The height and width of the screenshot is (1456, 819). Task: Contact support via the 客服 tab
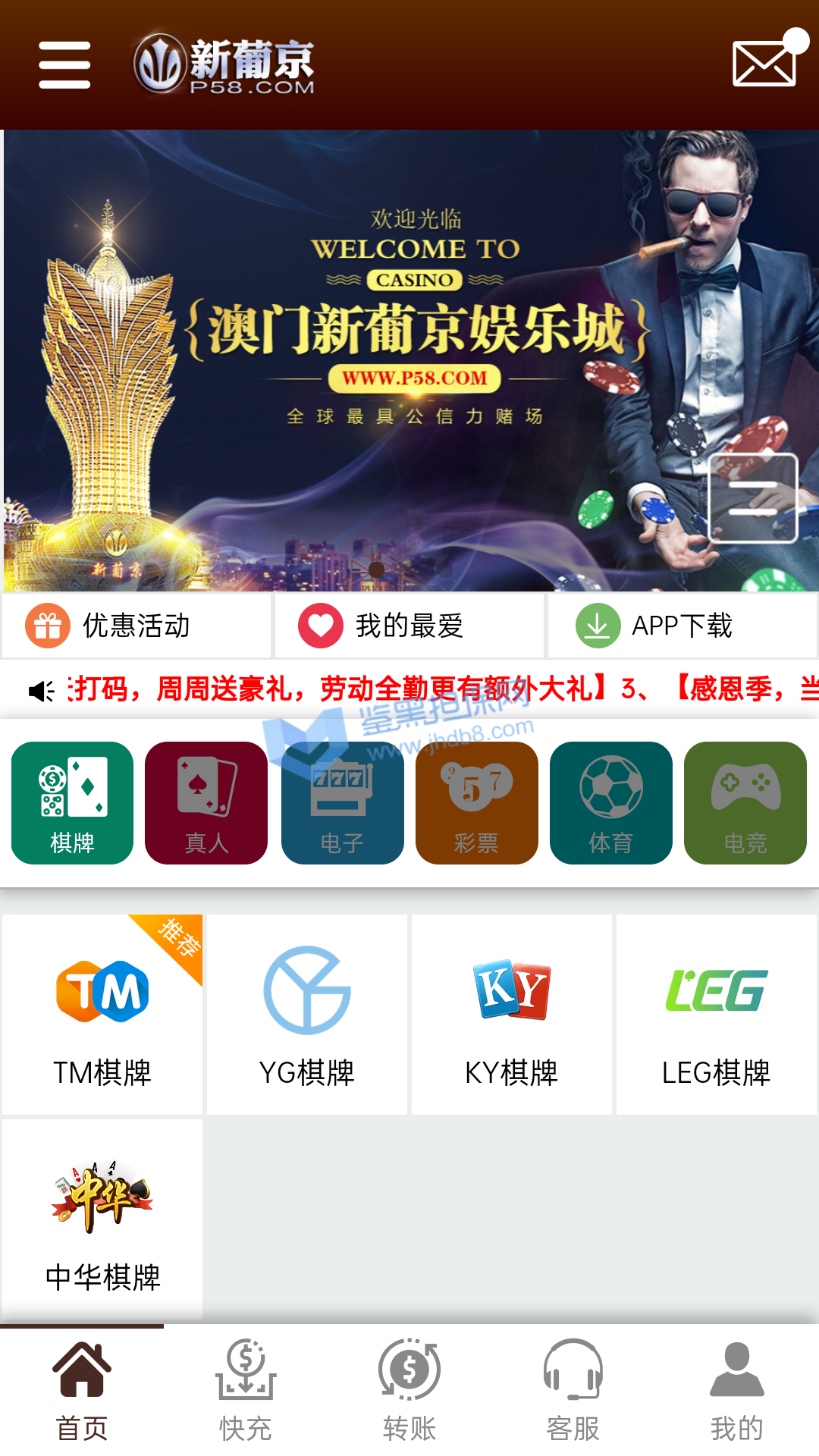(x=573, y=1390)
